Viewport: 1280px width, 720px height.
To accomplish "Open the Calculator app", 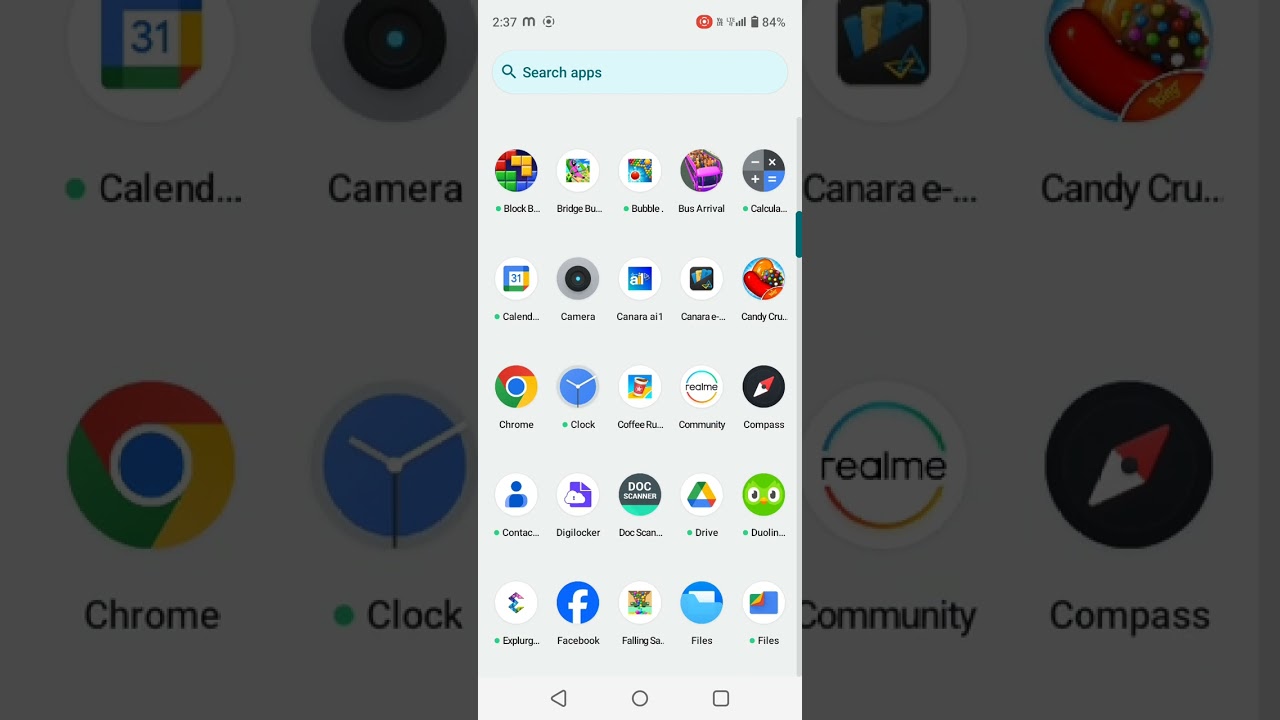I will coord(764,171).
